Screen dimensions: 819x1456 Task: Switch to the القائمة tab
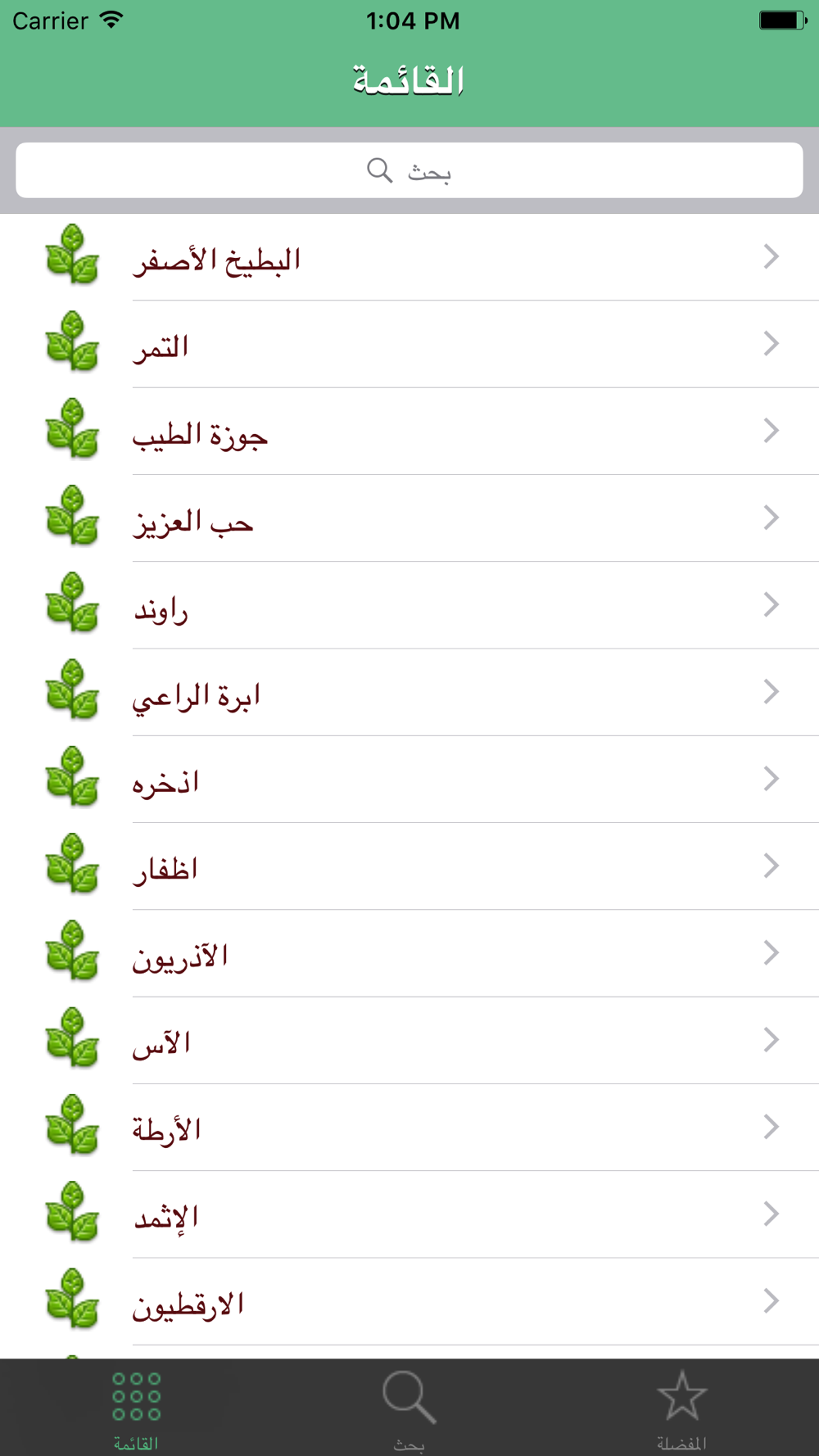coord(137,1409)
